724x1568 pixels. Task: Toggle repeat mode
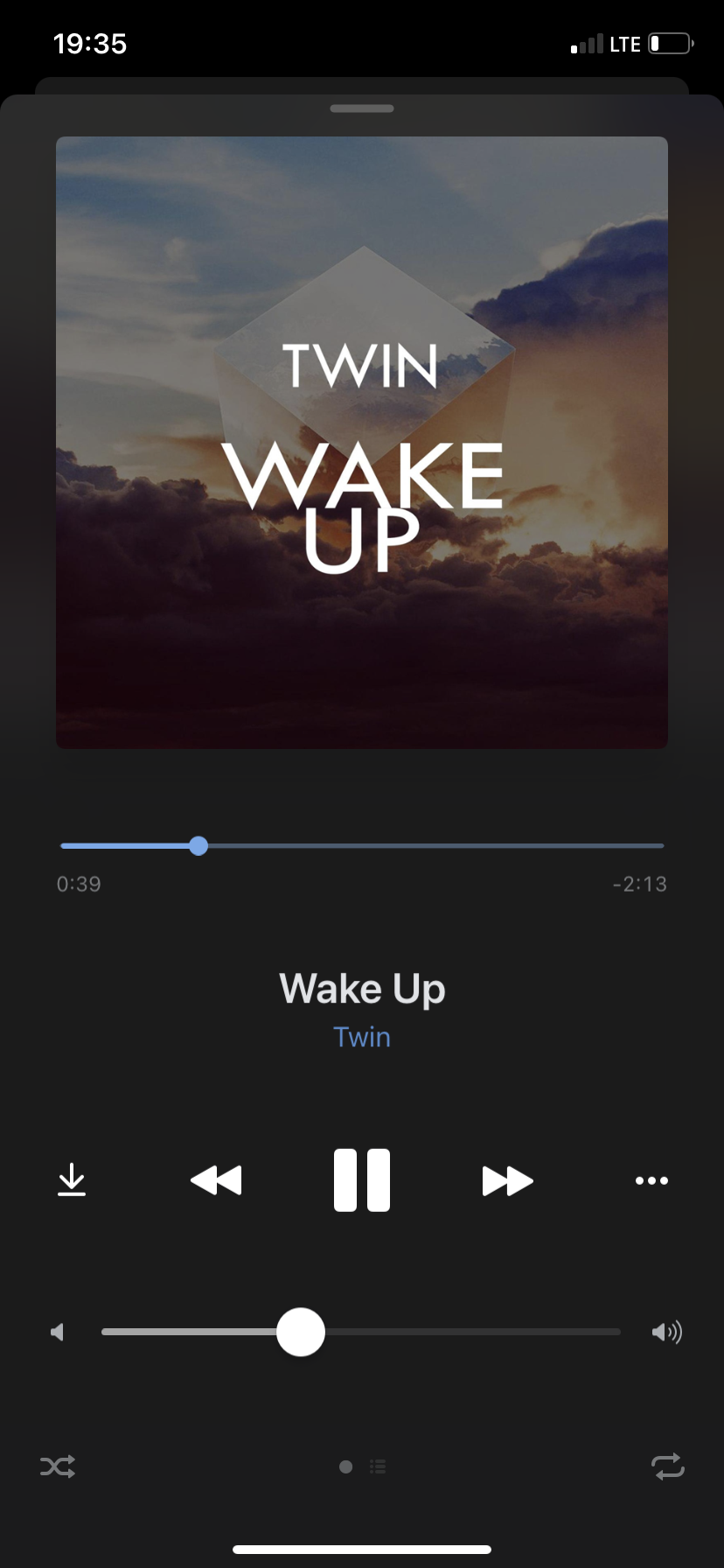click(x=667, y=1466)
